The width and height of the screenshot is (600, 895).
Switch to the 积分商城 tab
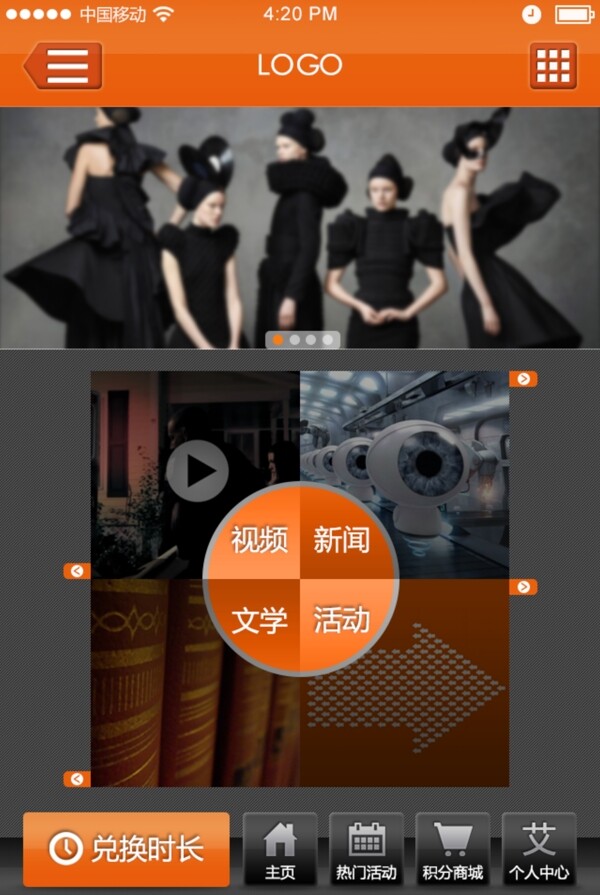coord(452,849)
